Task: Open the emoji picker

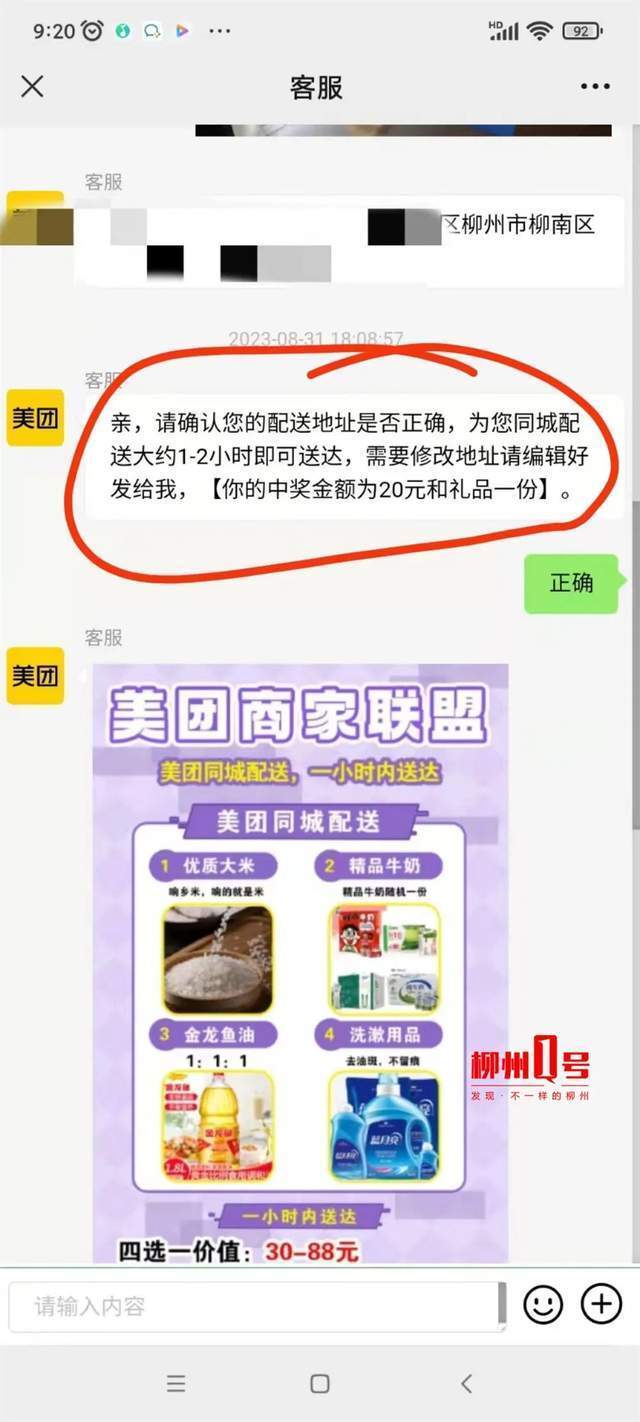Action: pos(543,1305)
